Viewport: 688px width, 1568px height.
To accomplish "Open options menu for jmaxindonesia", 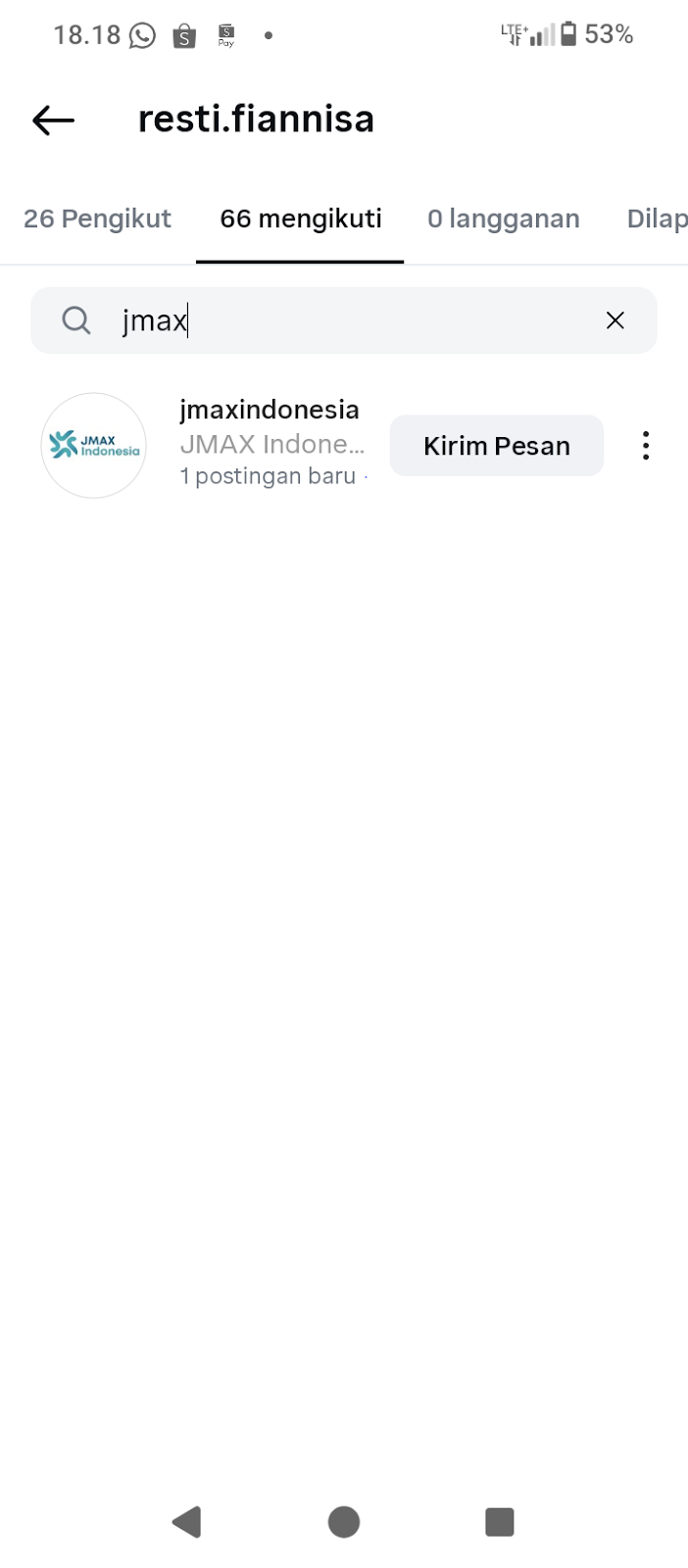I will pyautogui.click(x=645, y=446).
